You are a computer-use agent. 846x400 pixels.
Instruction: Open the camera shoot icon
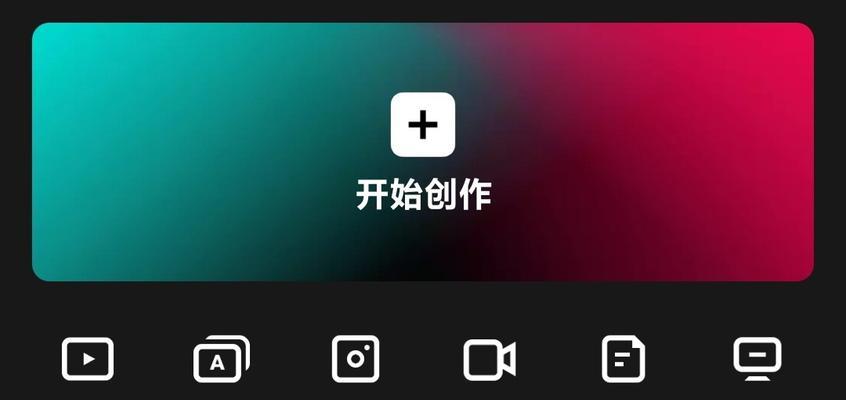coord(356,358)
